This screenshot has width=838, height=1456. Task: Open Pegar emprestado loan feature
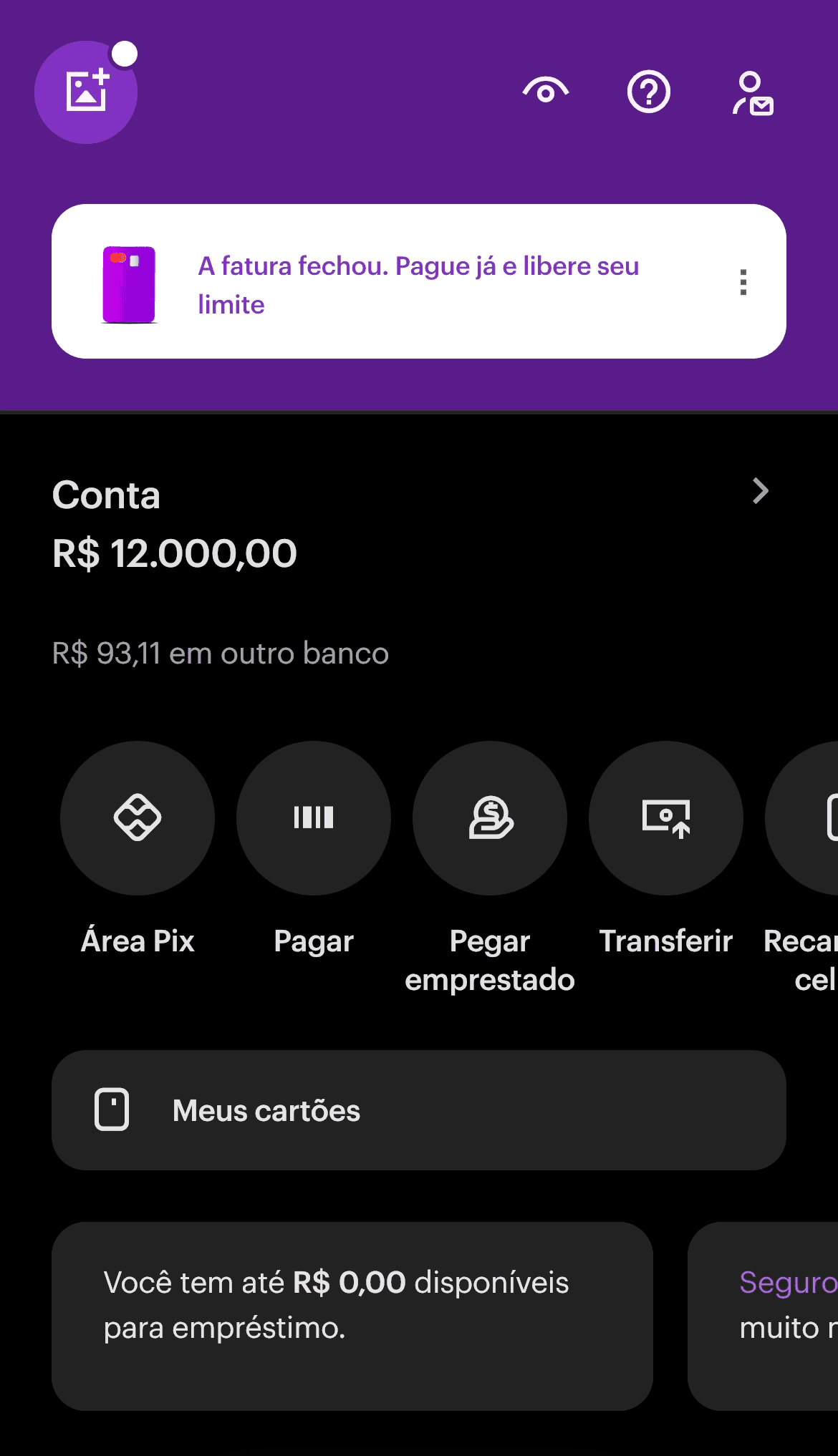(490, 818)
